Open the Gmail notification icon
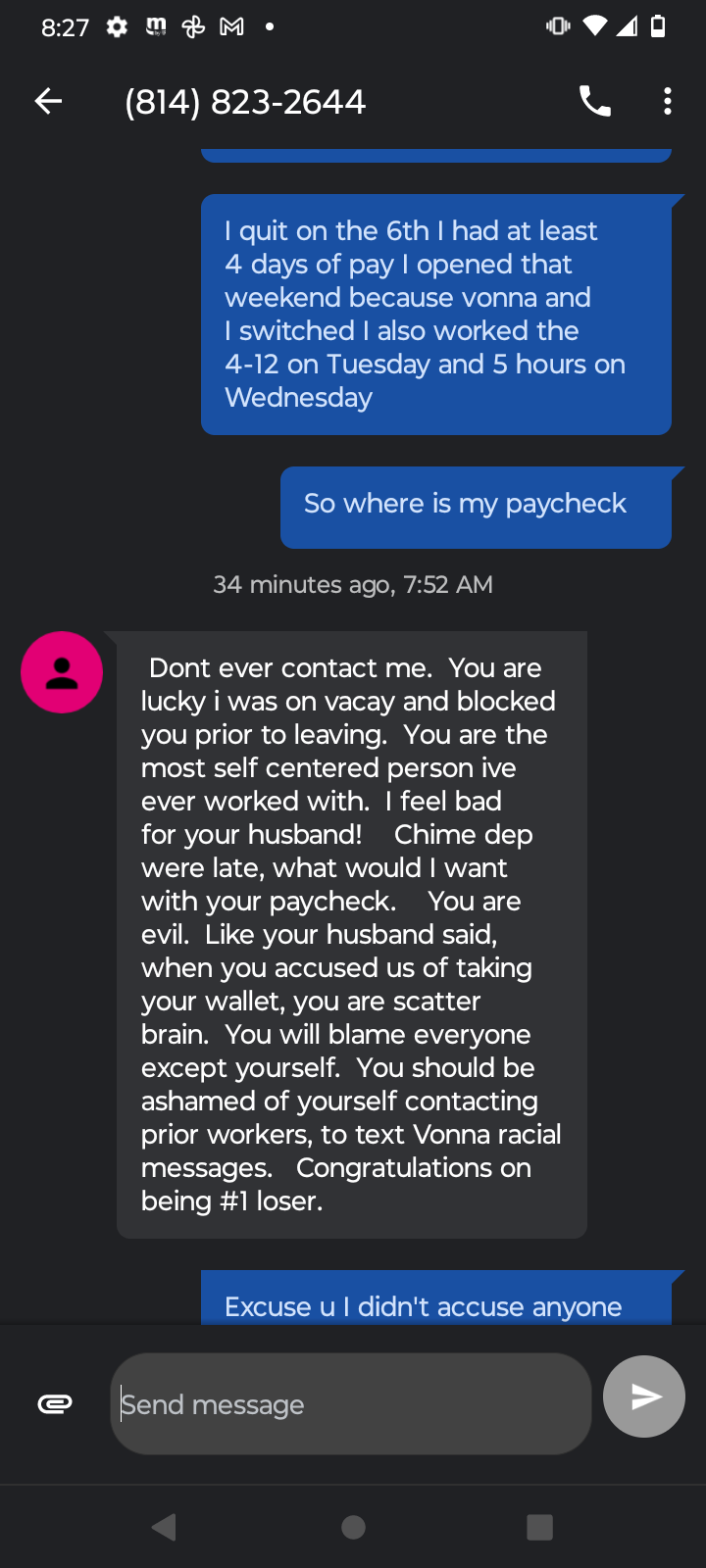Image resolution: width=706 pixels, height=1568 pixels. (x=229, y=27)
